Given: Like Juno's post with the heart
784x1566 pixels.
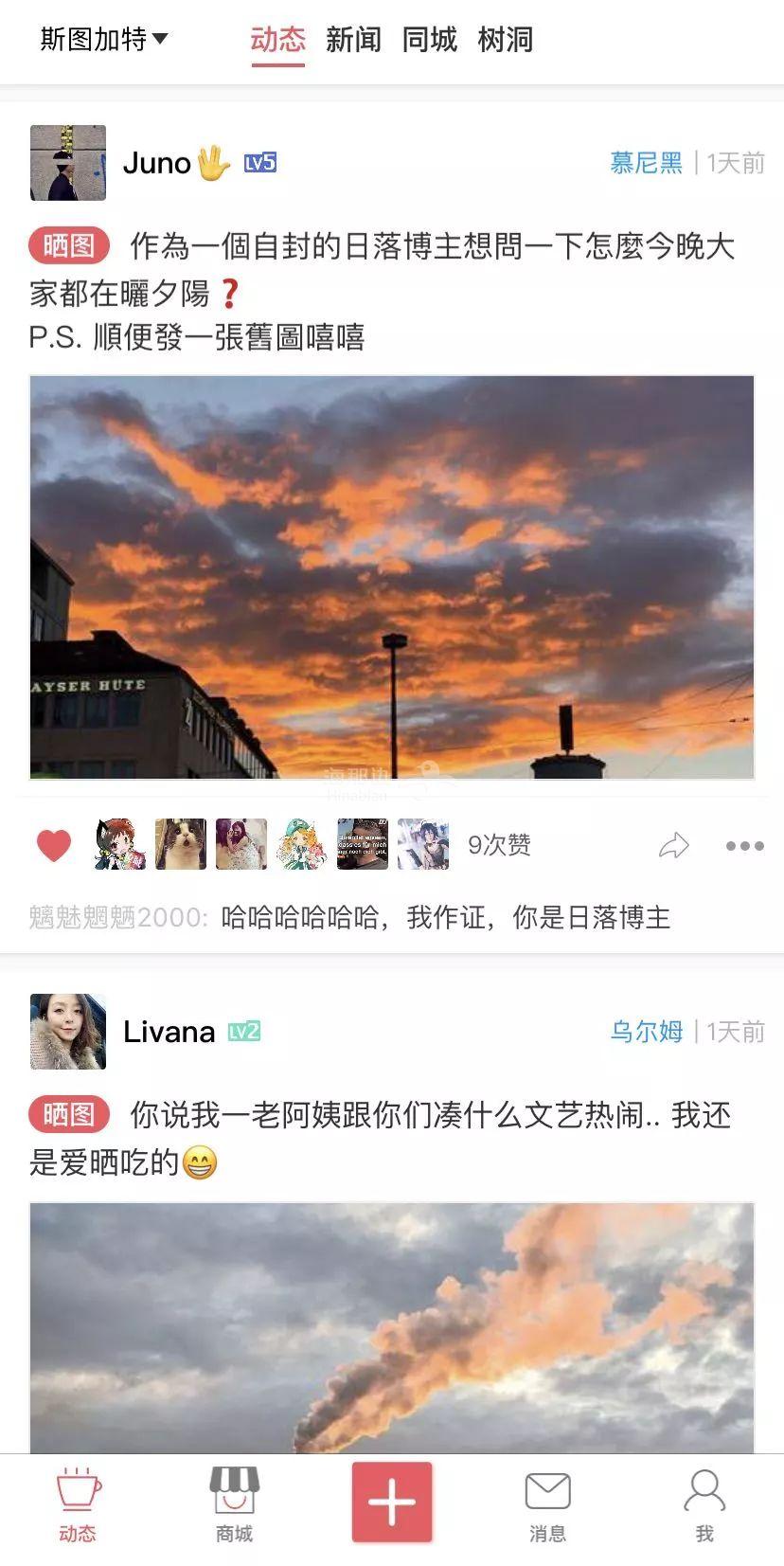Looking at the screenshot, I should coord(54,845).
